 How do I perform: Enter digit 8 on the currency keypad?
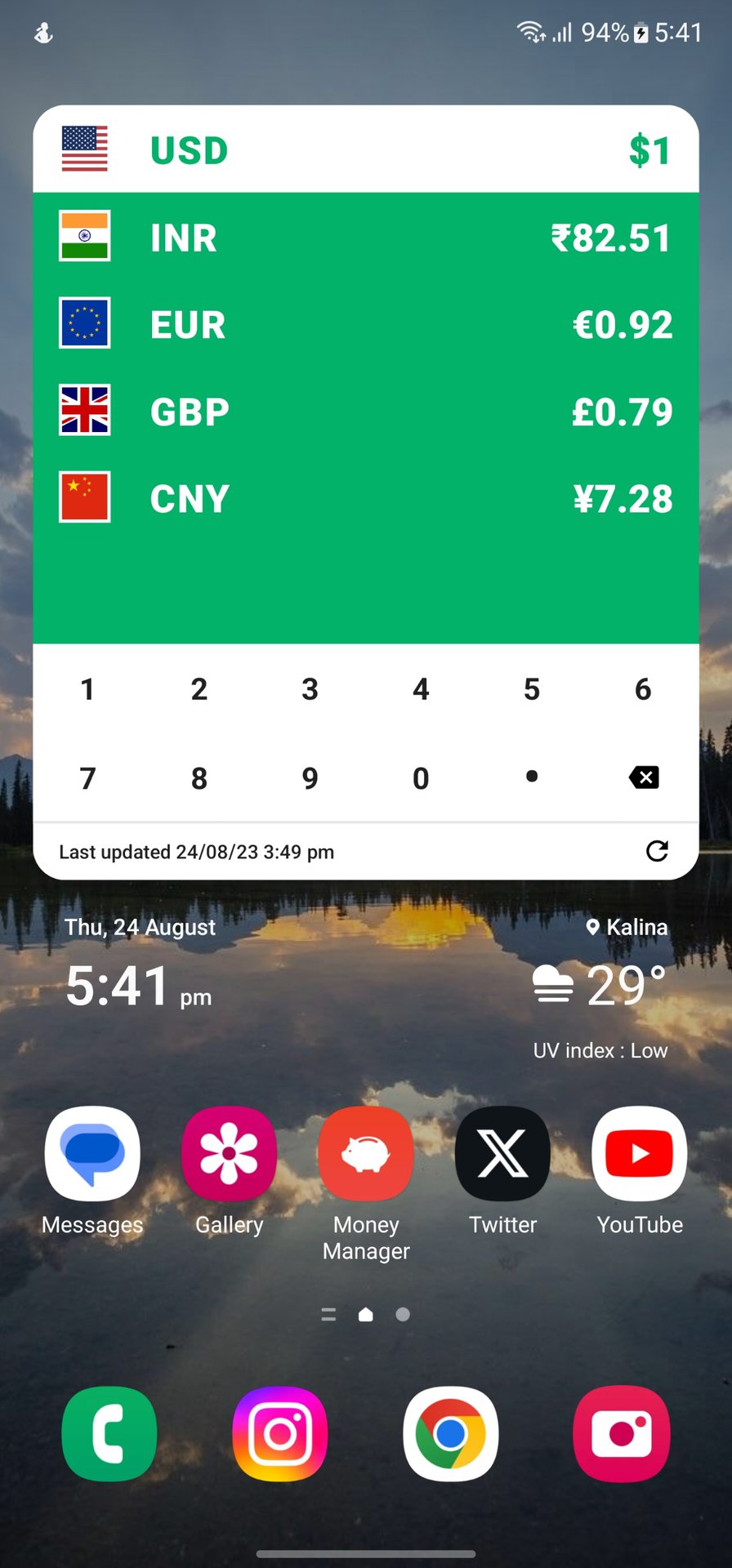point(199,777)
